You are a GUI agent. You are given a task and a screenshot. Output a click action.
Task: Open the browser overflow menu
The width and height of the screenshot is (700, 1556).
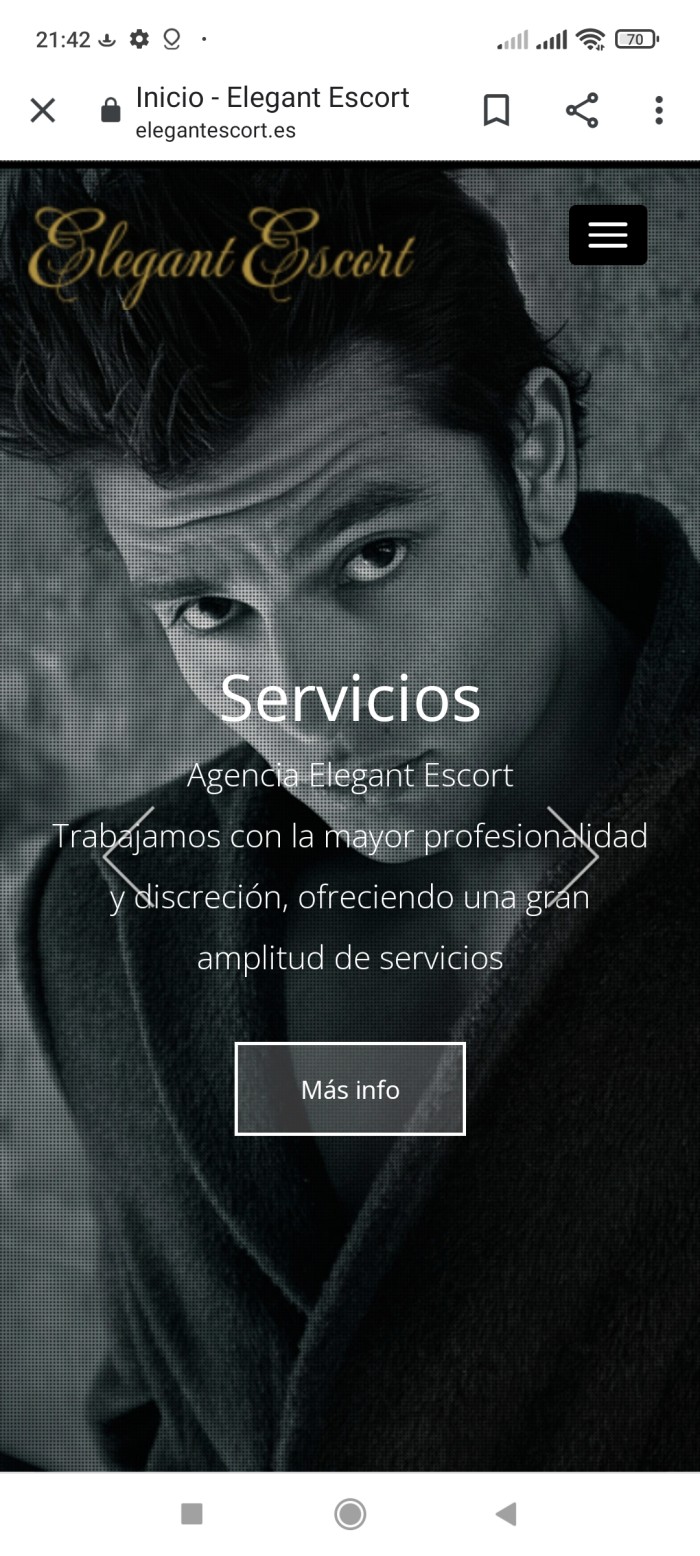point(658,110)
